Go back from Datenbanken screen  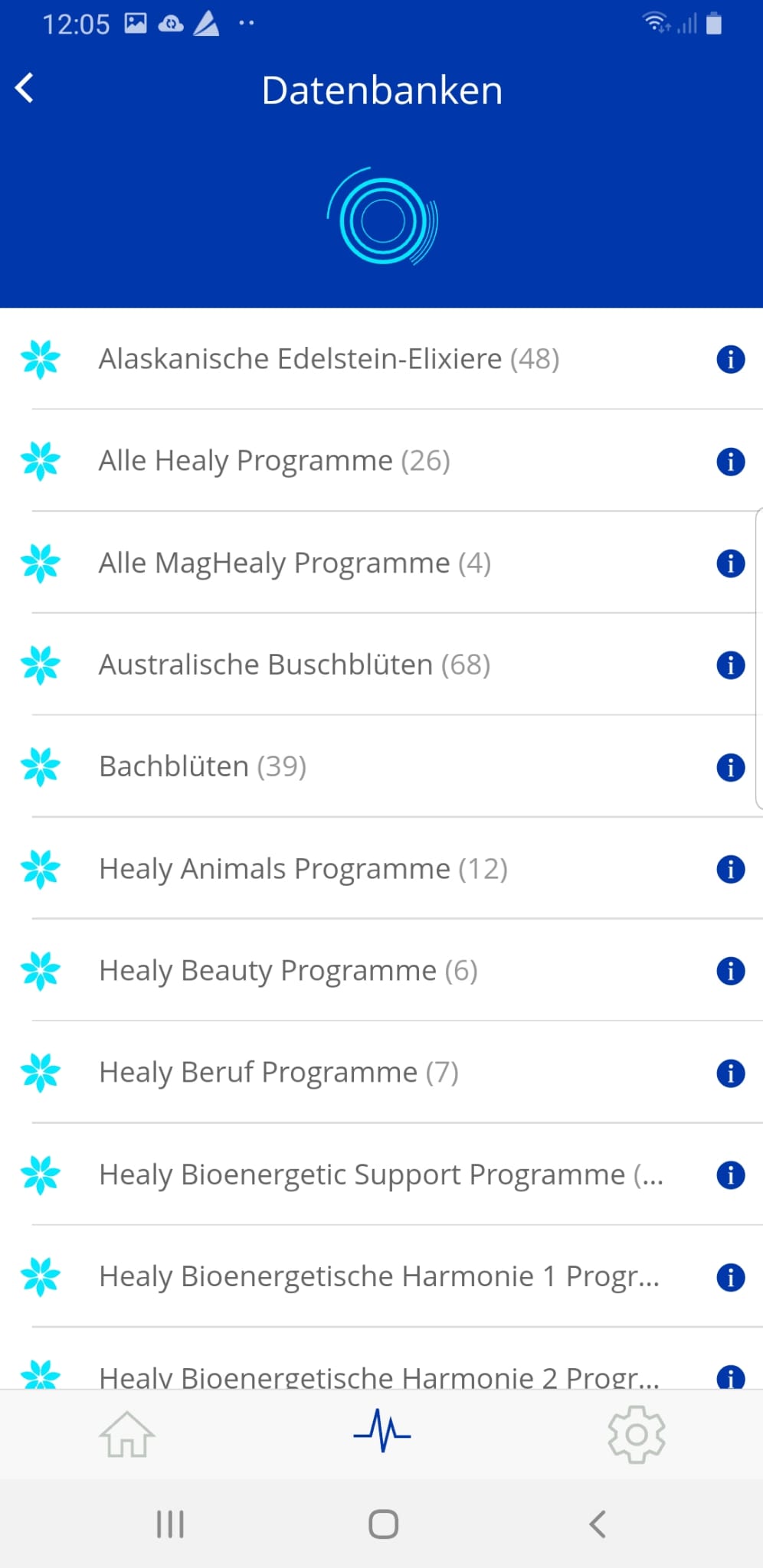click(x=25, y=88)
